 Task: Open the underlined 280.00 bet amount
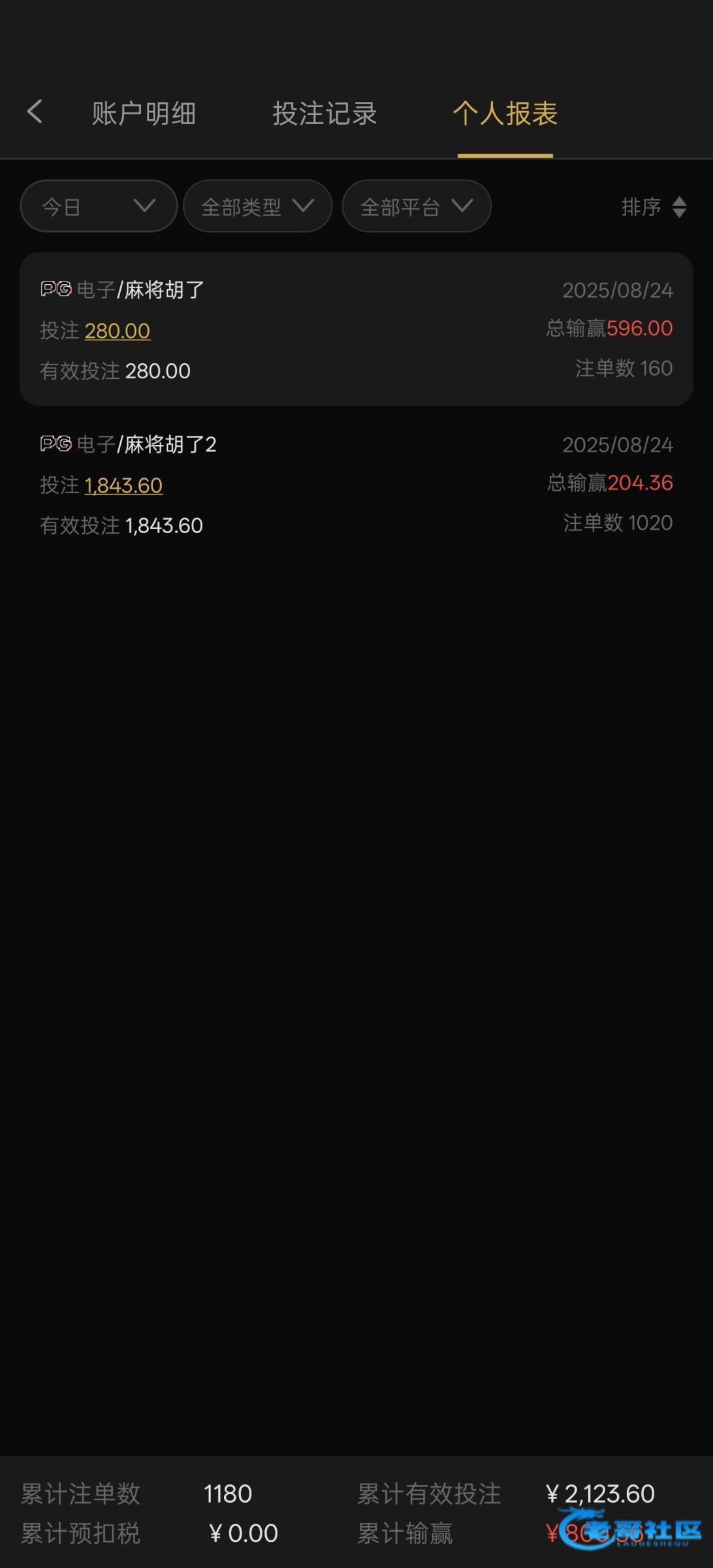tap(118, 331)
